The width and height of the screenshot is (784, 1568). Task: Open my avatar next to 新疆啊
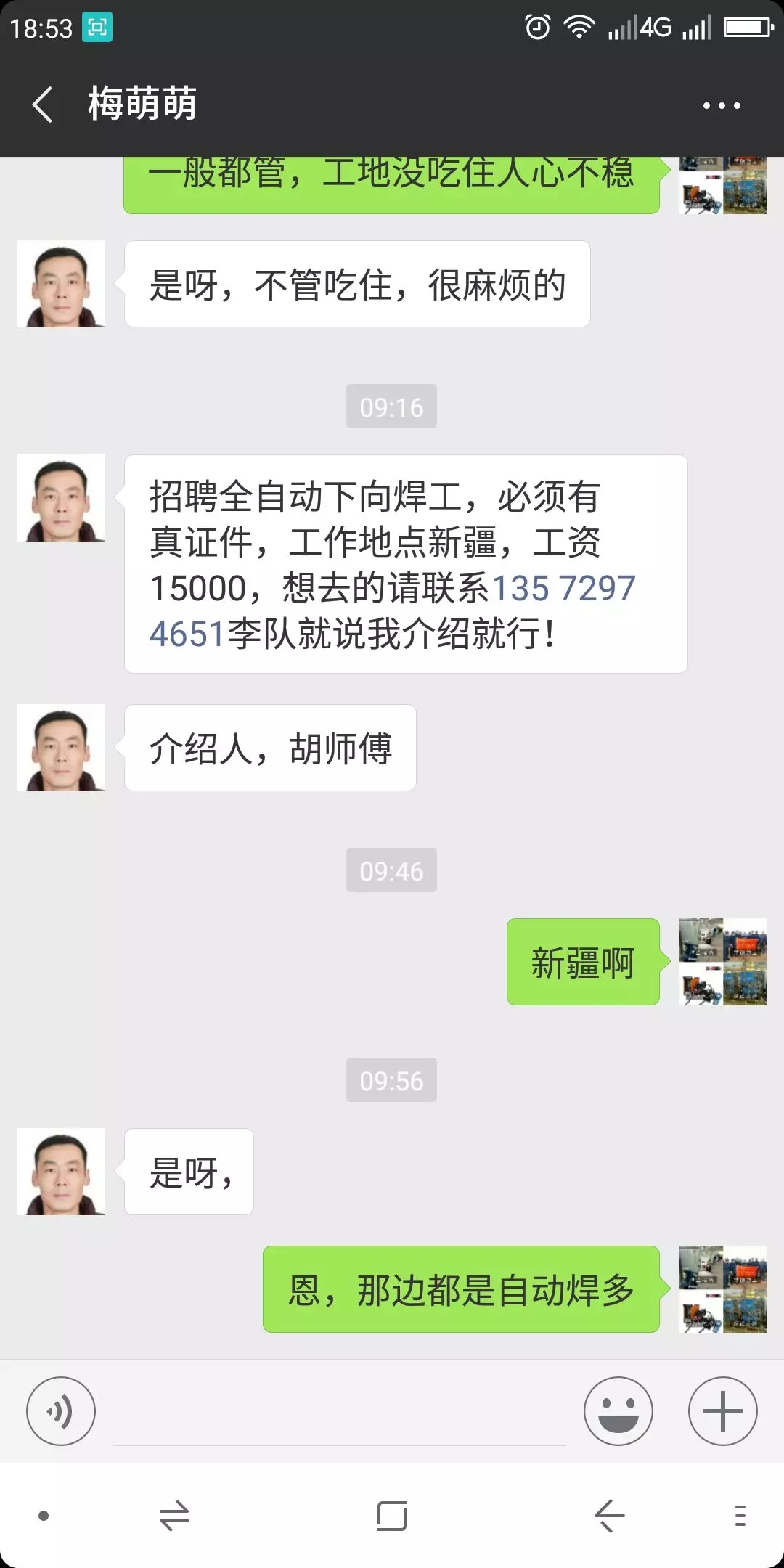tap(722, 962)
